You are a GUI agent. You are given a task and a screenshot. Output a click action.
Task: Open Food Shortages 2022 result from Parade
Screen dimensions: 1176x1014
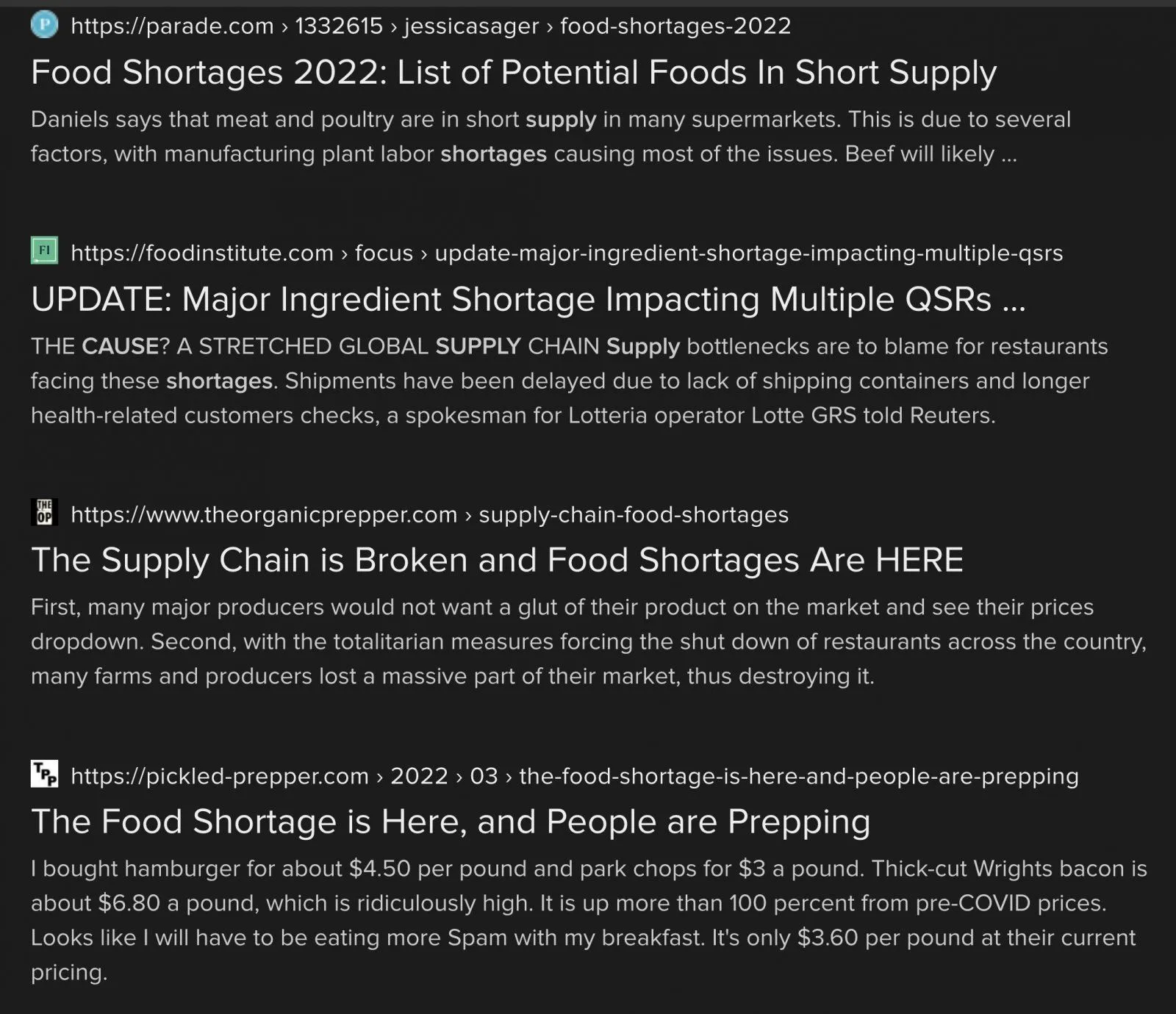[513, 73]
